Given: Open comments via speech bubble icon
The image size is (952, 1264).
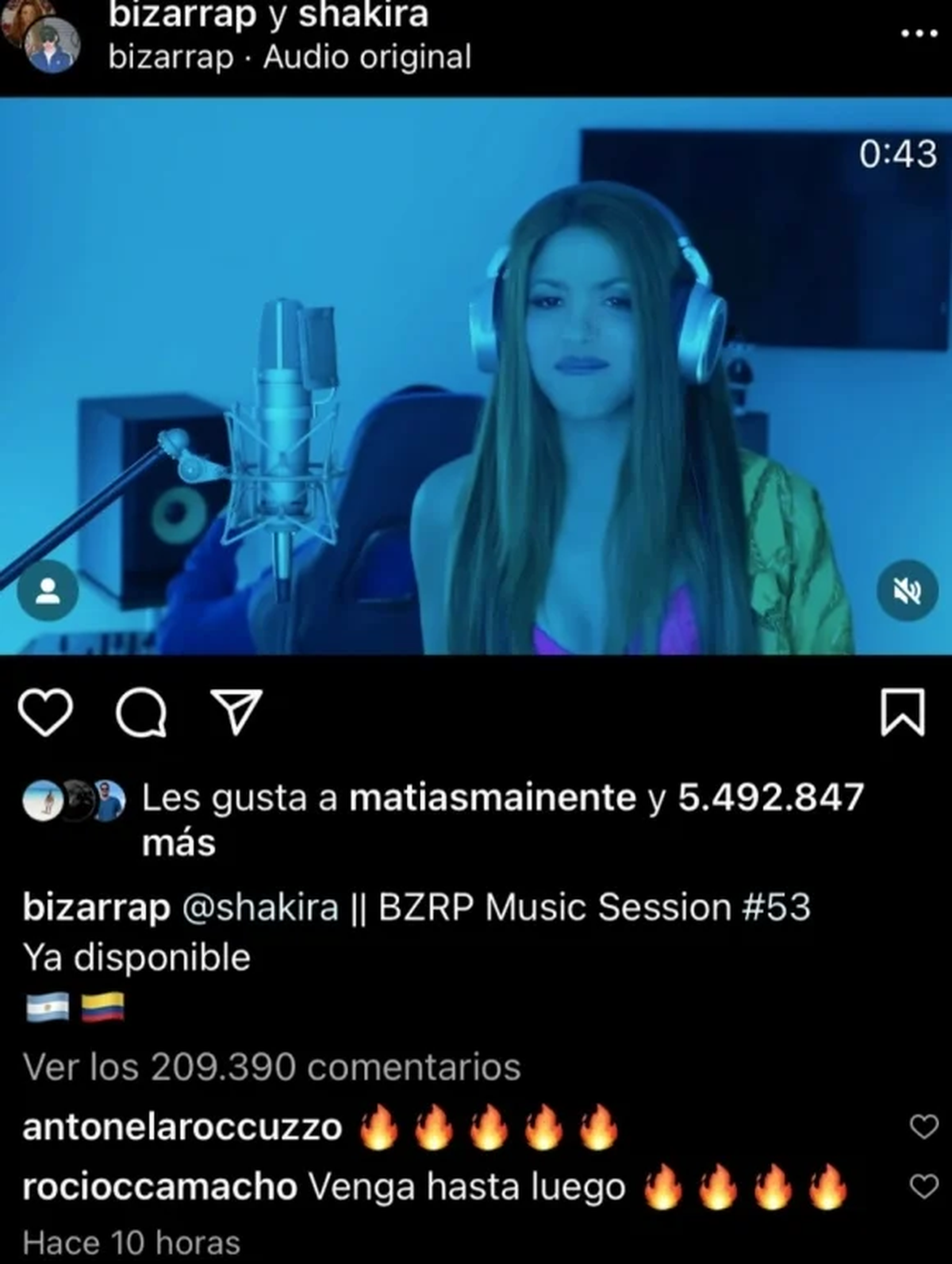Looking at the screenshot, I should (x=141, y=713).
